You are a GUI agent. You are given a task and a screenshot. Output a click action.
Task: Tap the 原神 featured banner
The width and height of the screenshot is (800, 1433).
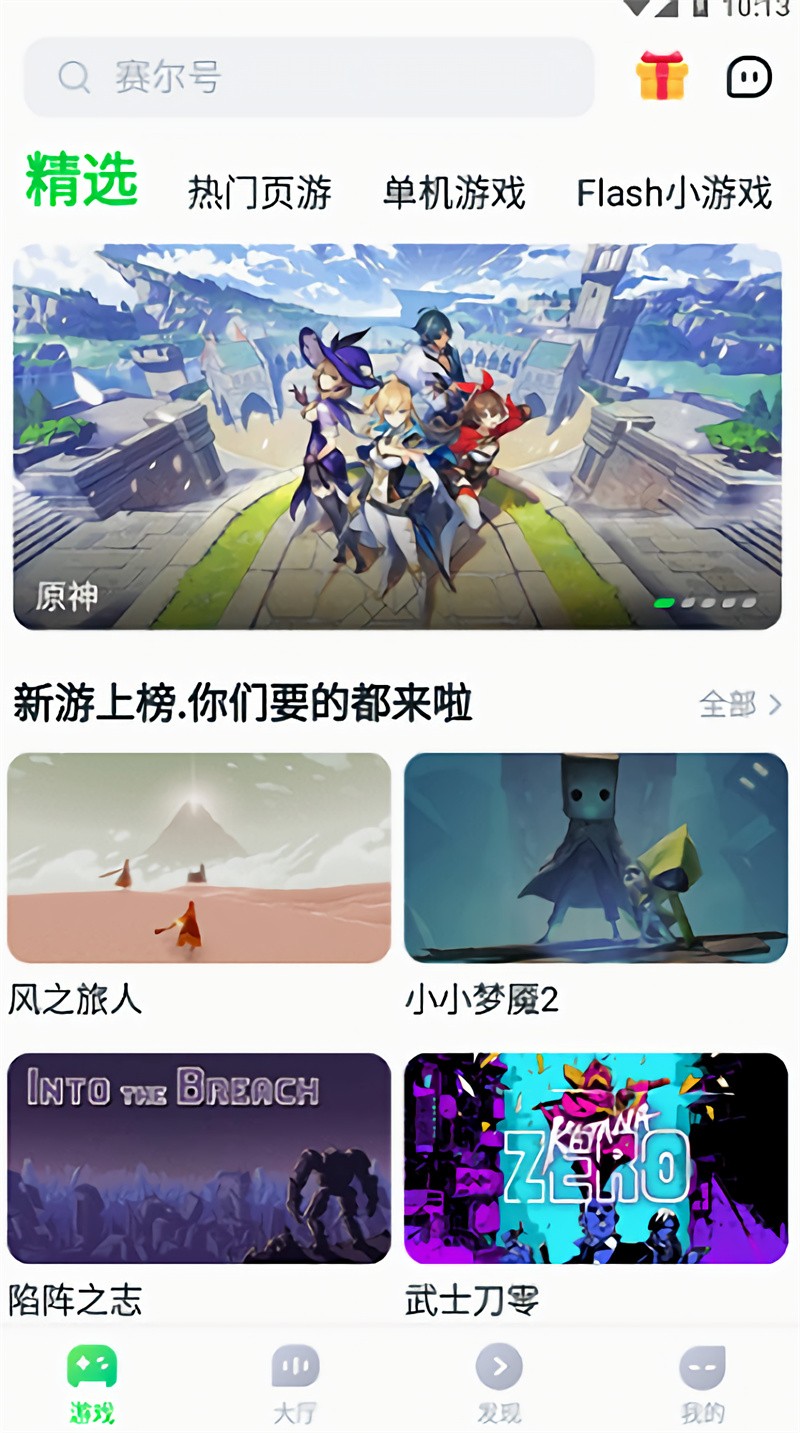click(400, 430)
